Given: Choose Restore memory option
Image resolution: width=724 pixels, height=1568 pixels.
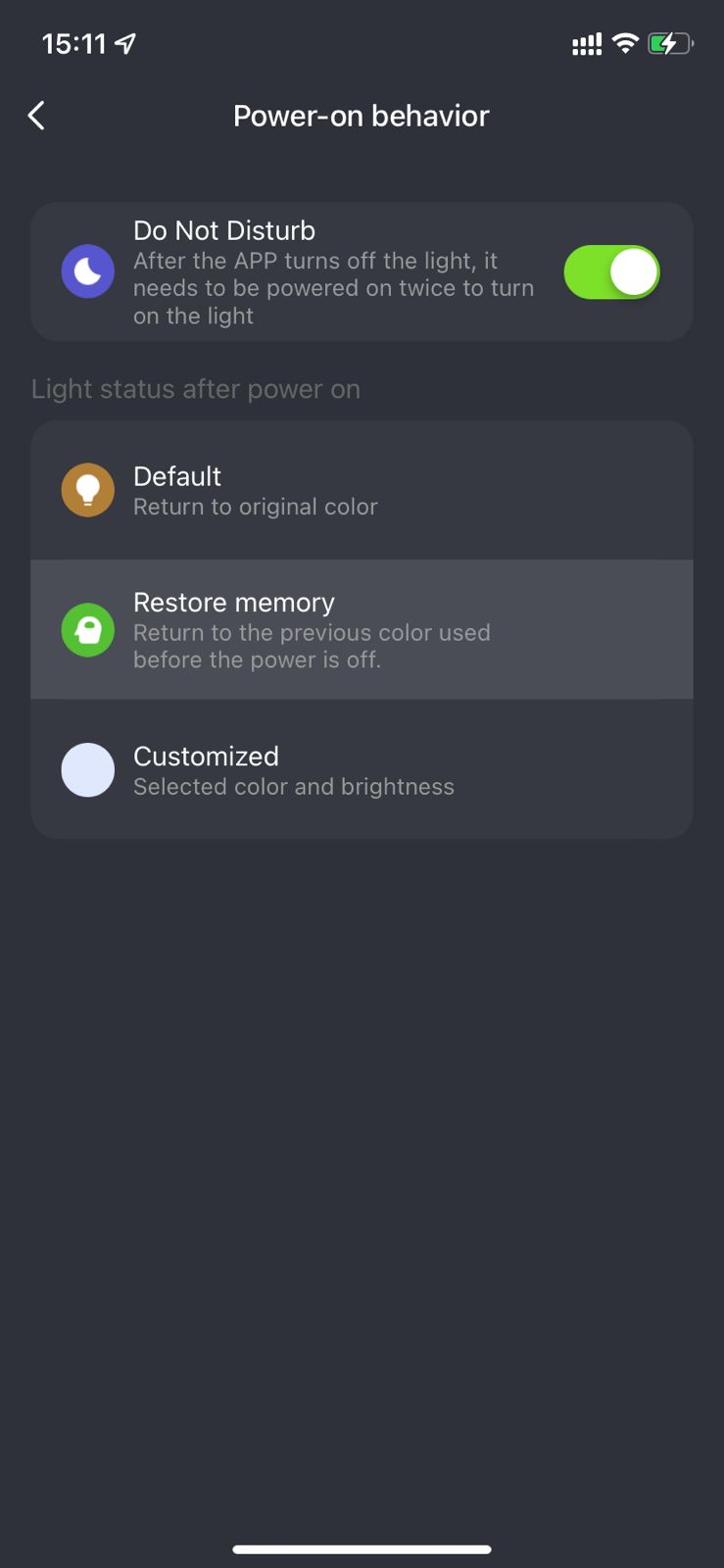Looking at the screenshot, I should 362,629.
